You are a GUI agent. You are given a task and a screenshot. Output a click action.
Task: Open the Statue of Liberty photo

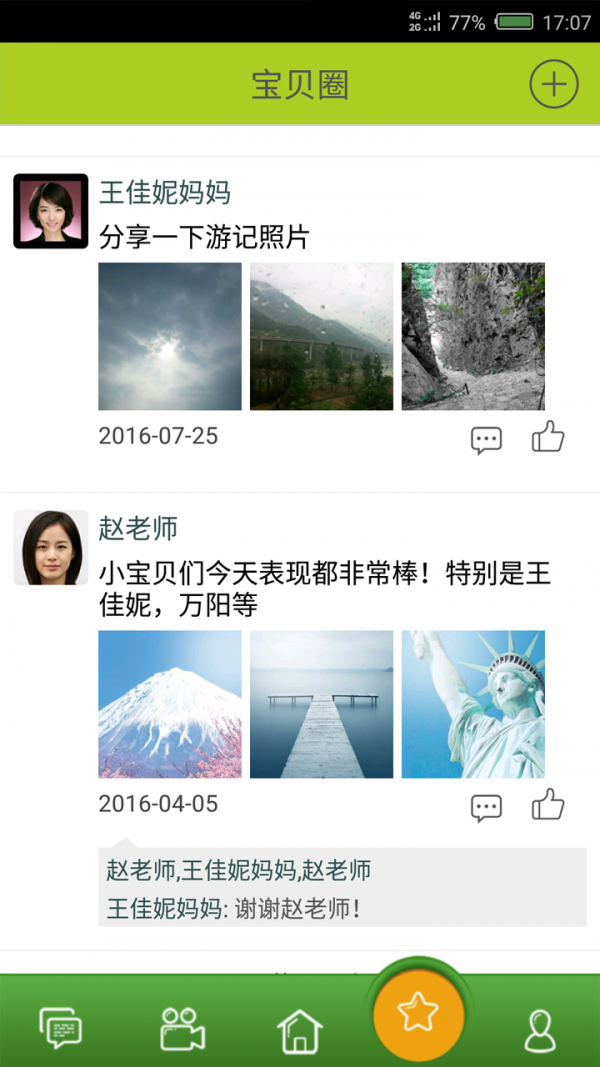[473, 704]
